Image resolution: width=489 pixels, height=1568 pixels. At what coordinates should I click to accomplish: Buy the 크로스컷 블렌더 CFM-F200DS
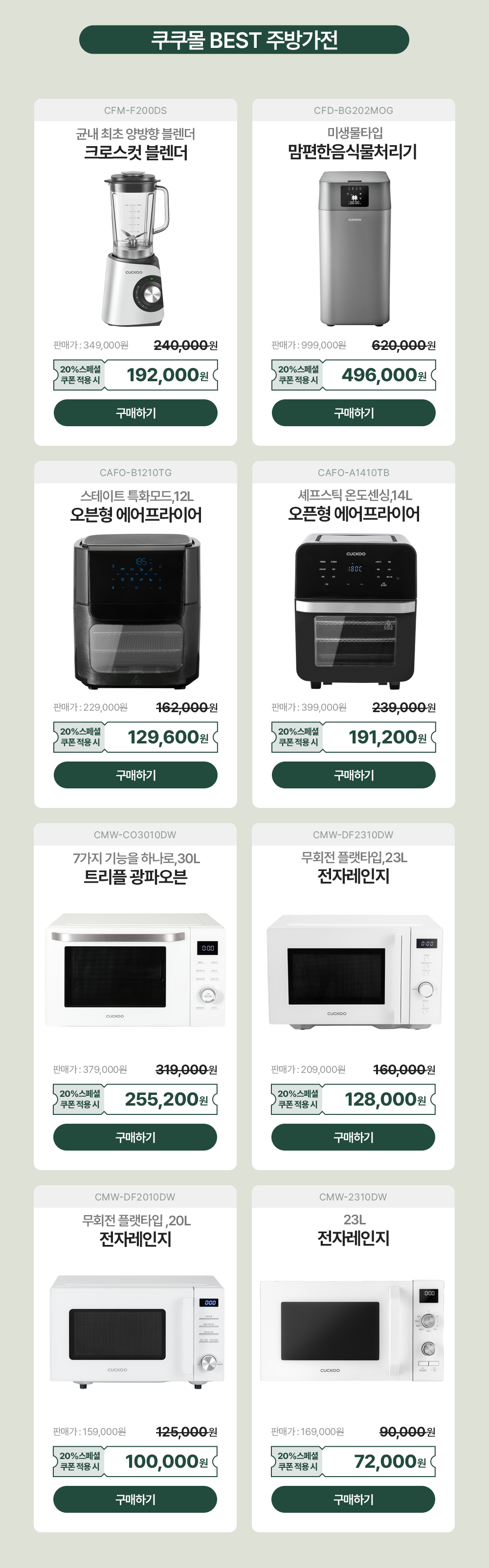tap(135, 413)
